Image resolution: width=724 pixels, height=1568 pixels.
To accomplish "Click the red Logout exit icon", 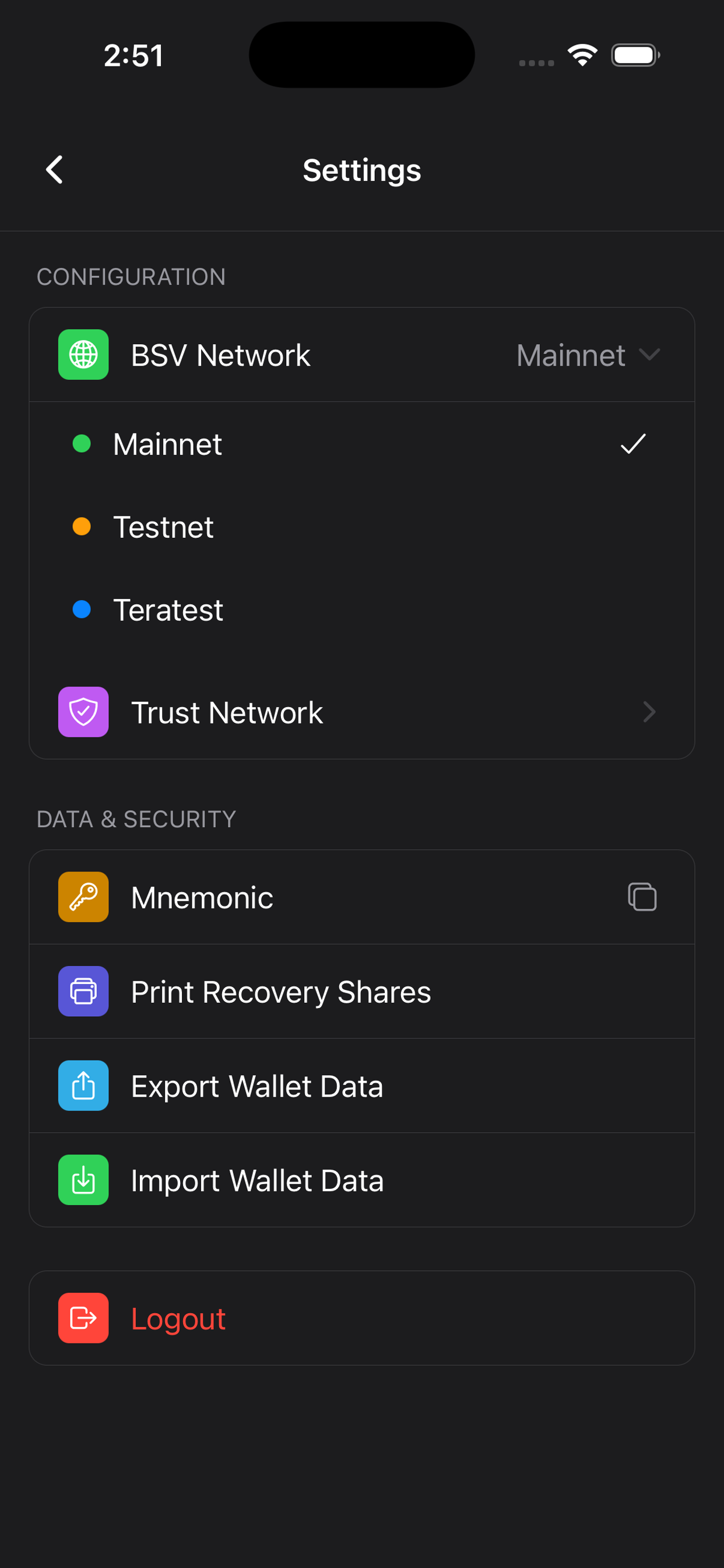I will [x=83, y=1318].
